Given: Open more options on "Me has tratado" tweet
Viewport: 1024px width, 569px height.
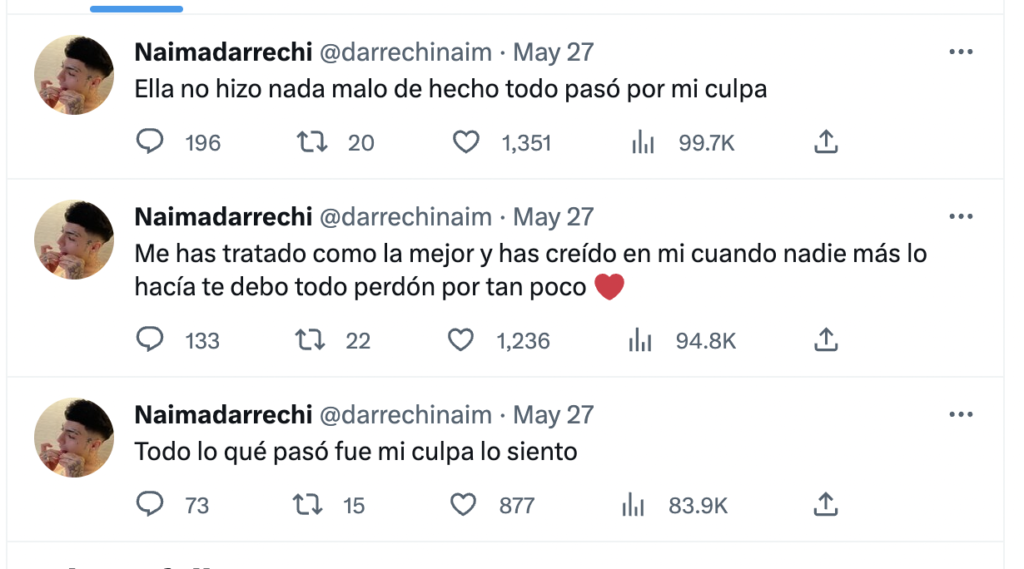Looking at the screenshot, I should pos(961,216).
